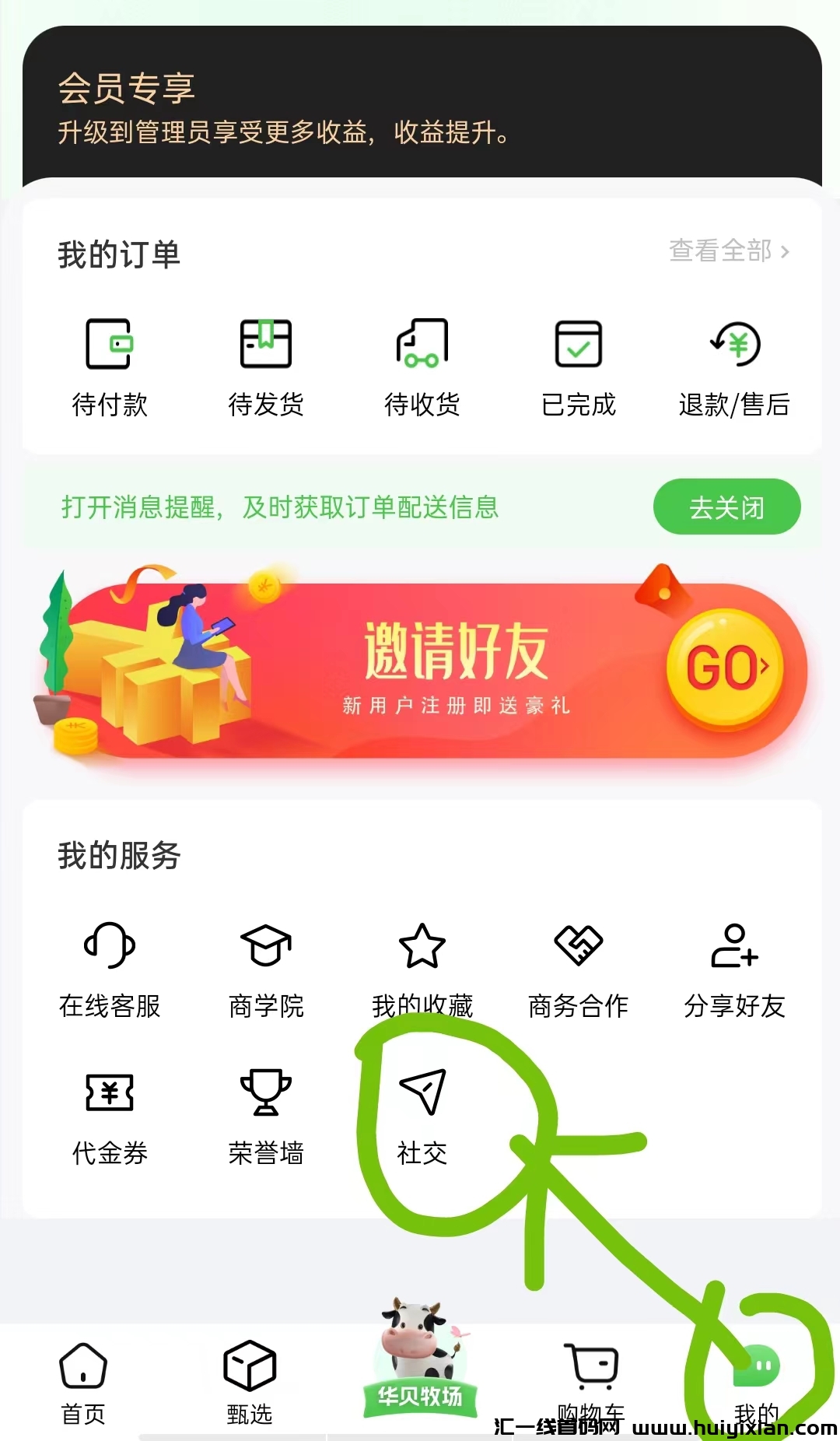This screenshot has width=840, height=1441.
Task: Open 代金券 vouchers
Action: tap(109, 1114)
